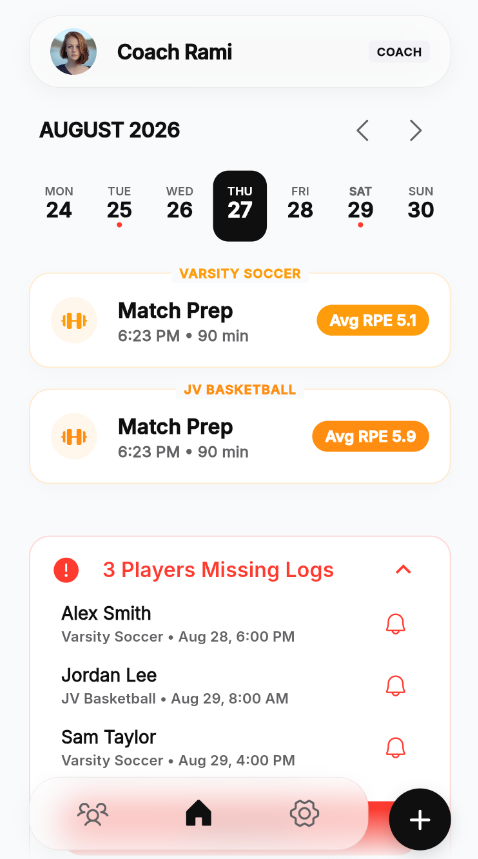Send a reminder bell to Alex Smith
This screenshot has height=859, width=478.
click(395, 624)
